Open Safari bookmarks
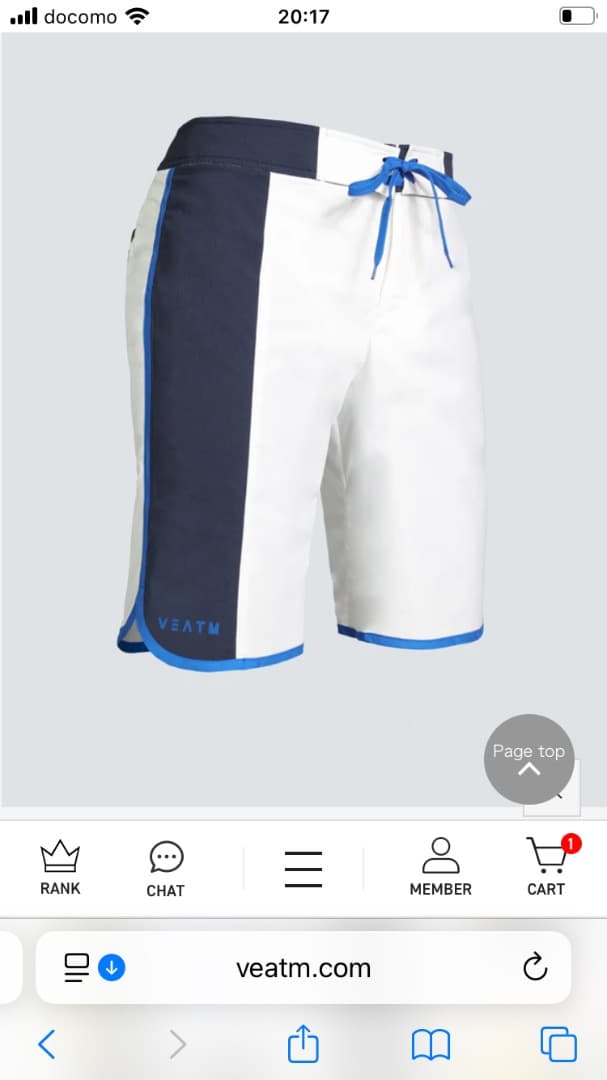The image size is (607, 1080). 431,1045
